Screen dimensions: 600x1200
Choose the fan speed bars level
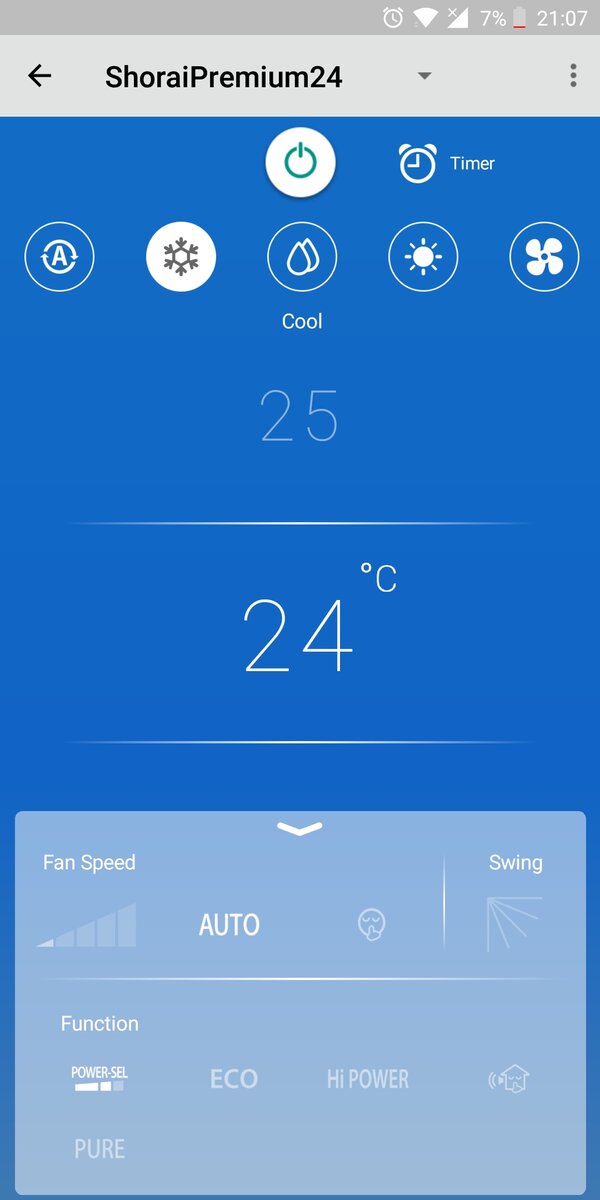87,925
